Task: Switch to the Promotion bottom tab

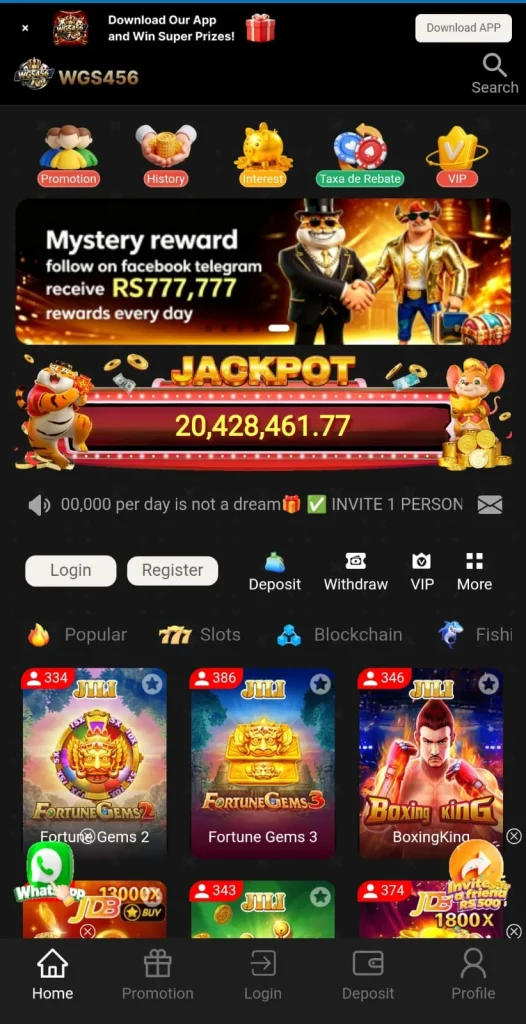Action: pyautogui.click(x=157, y=976)
